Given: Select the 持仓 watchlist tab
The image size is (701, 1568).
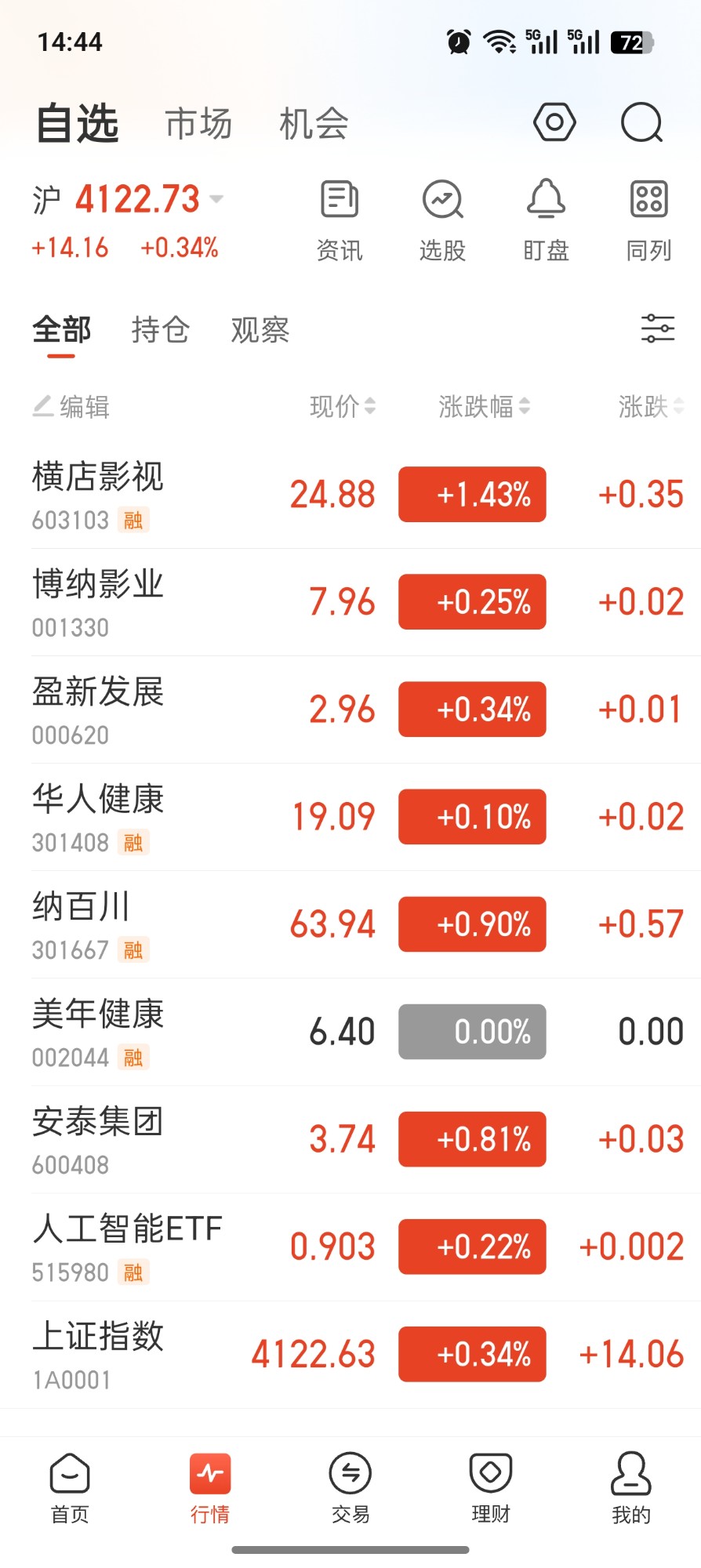Looking at the screenshot, I should point(161,329).
